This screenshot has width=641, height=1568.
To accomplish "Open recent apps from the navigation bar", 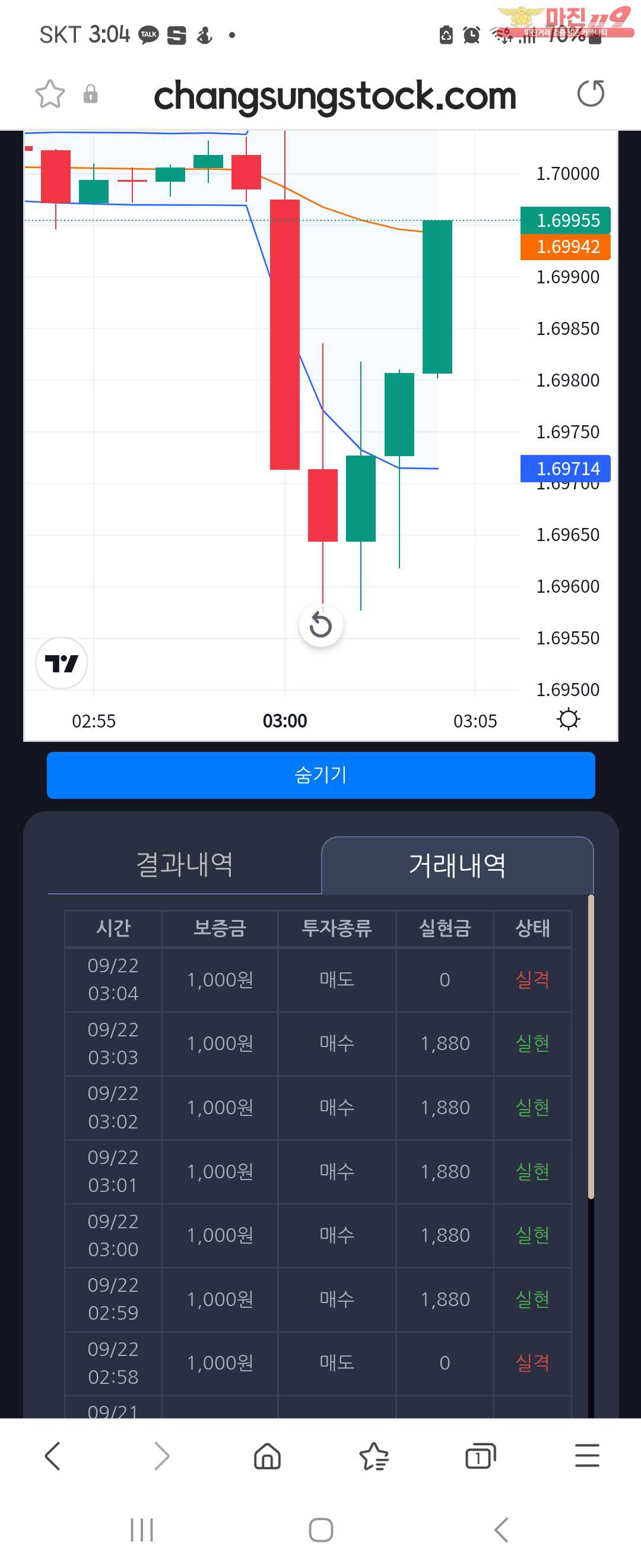I will tap(142, 1529).
